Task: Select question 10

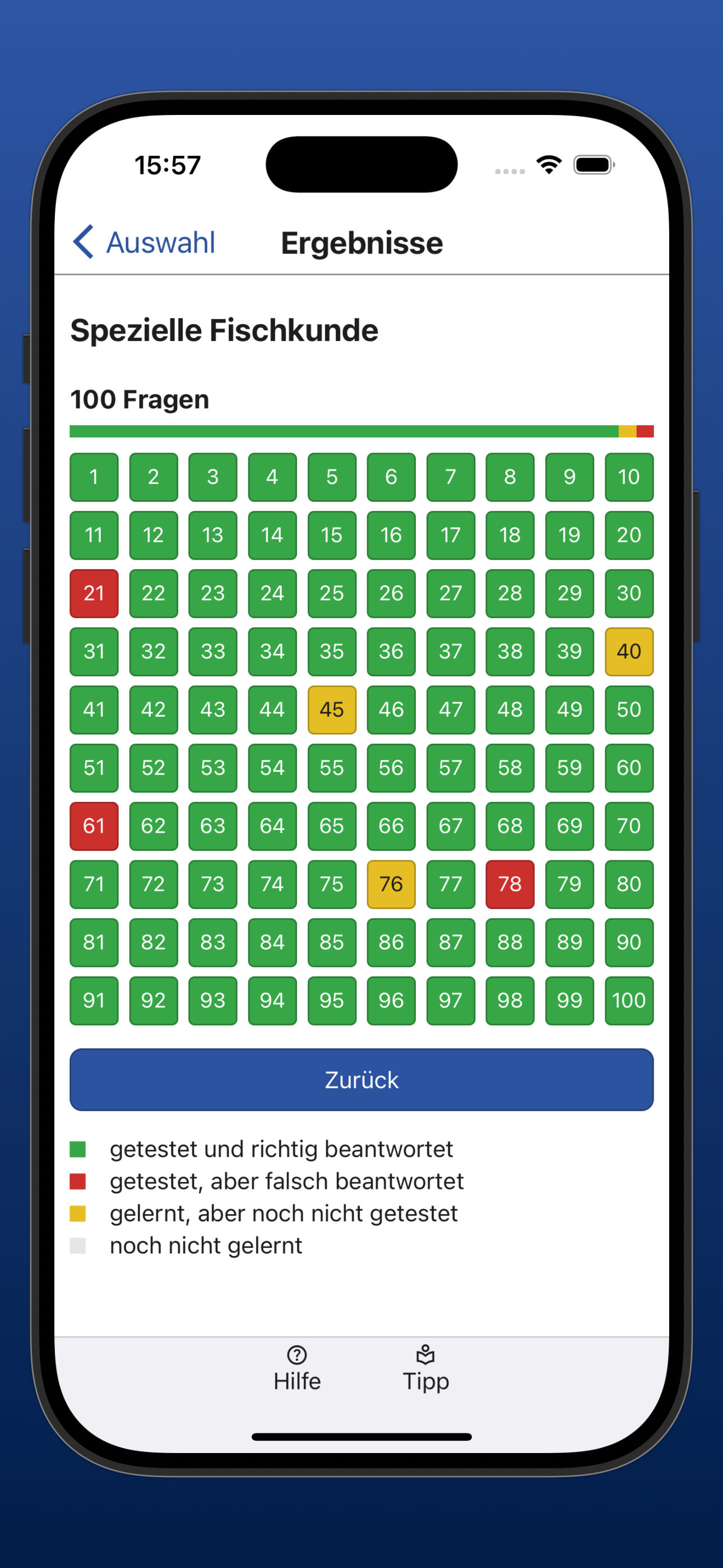Action: tap(629, 477)
